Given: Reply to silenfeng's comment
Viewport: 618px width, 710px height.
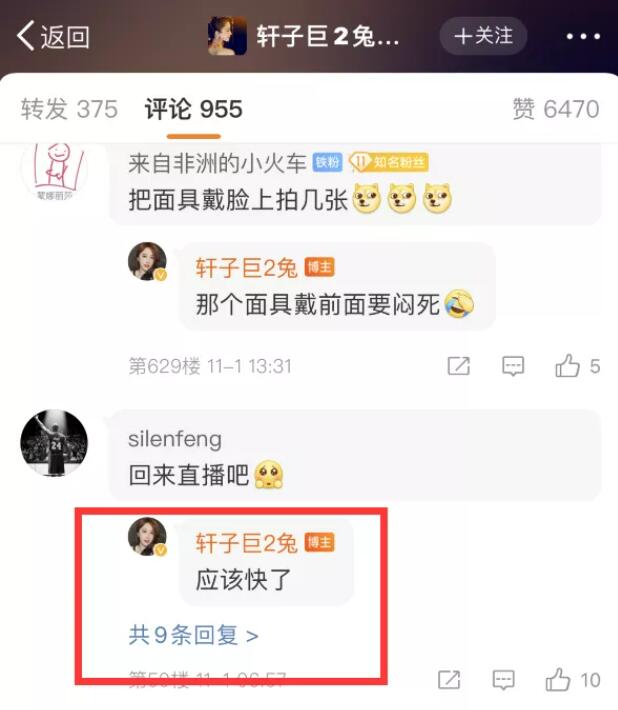Looking at the screenshot, I should tap(504, 680).
